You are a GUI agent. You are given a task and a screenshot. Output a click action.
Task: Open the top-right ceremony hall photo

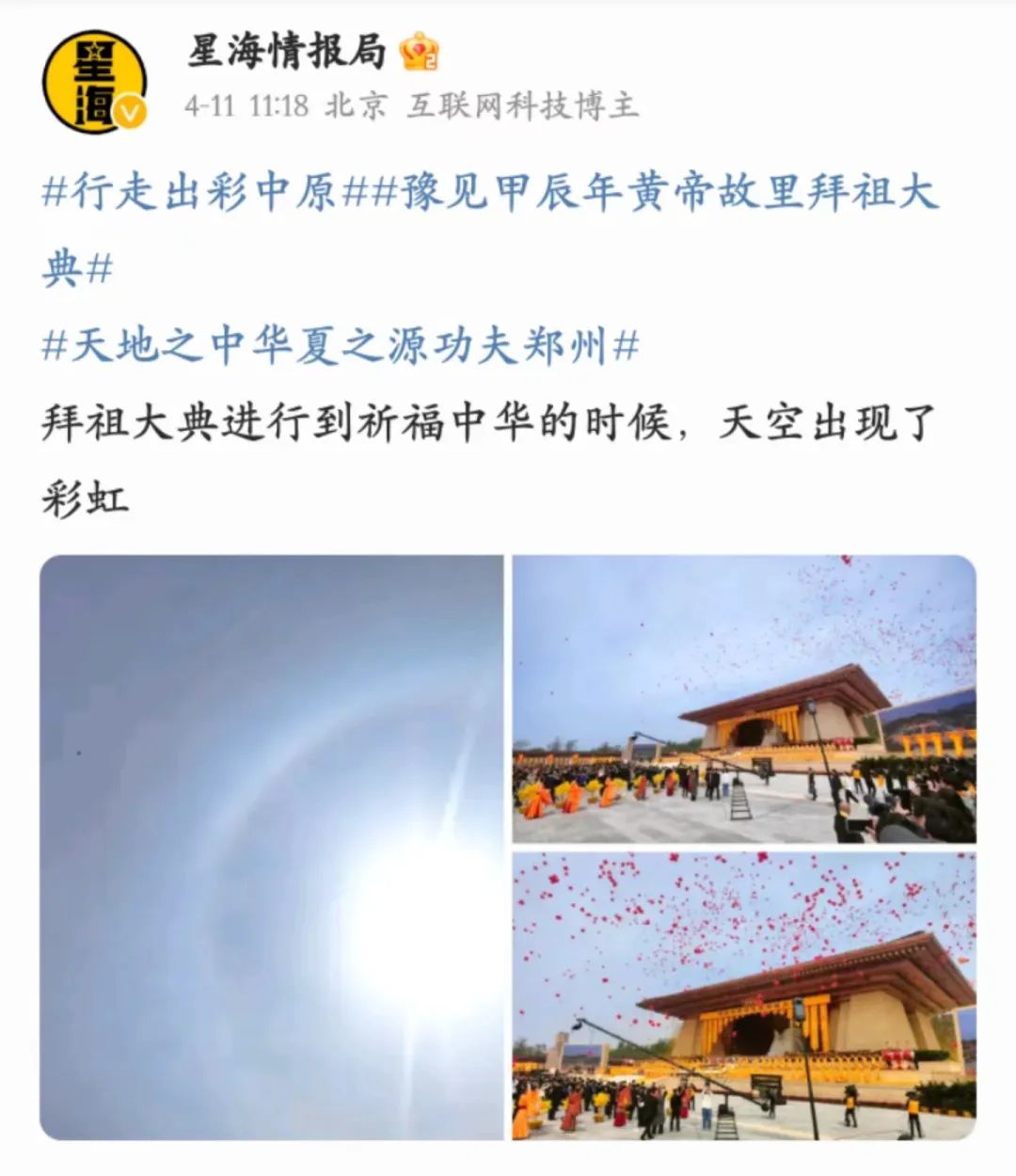[x=743, y=698]
